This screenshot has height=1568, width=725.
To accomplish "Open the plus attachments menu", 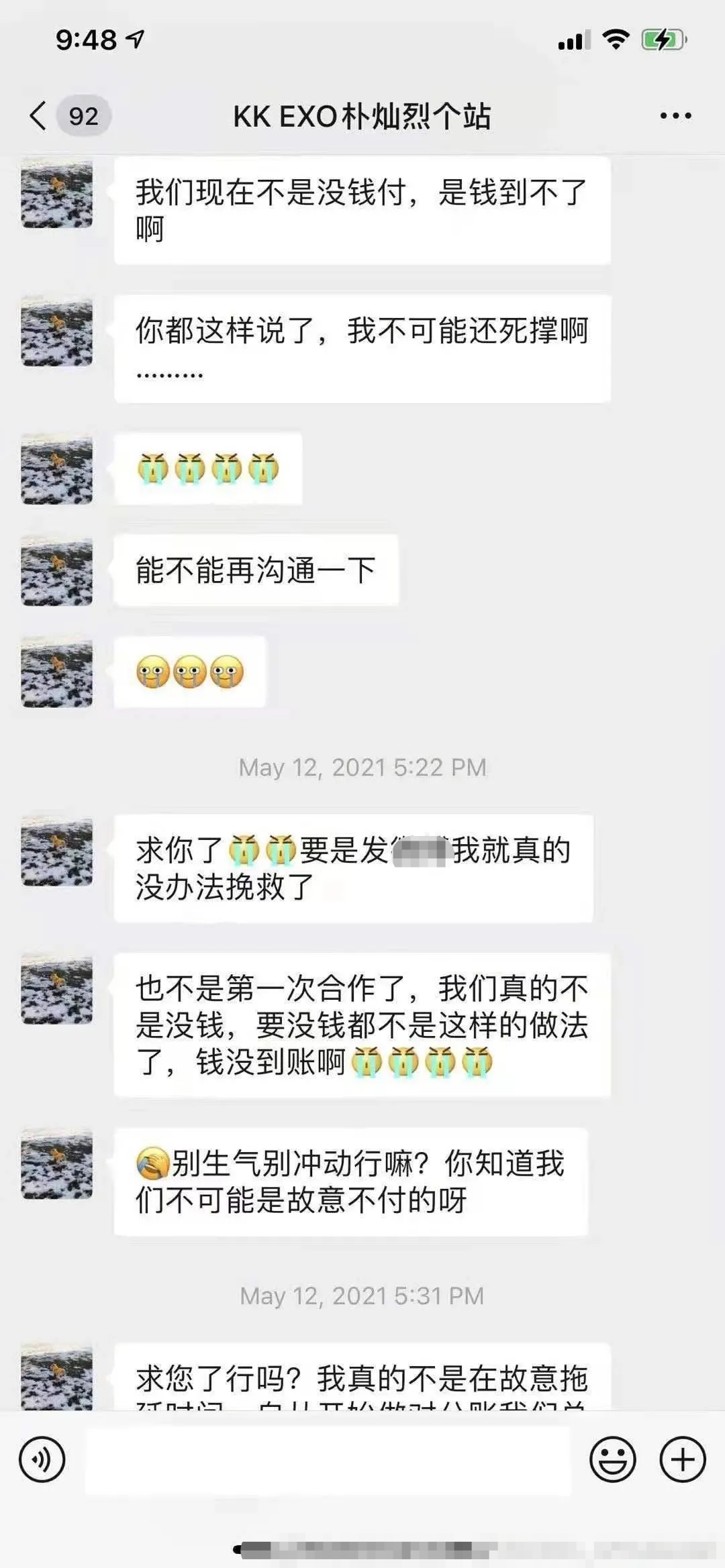I will click(683, 1459).
